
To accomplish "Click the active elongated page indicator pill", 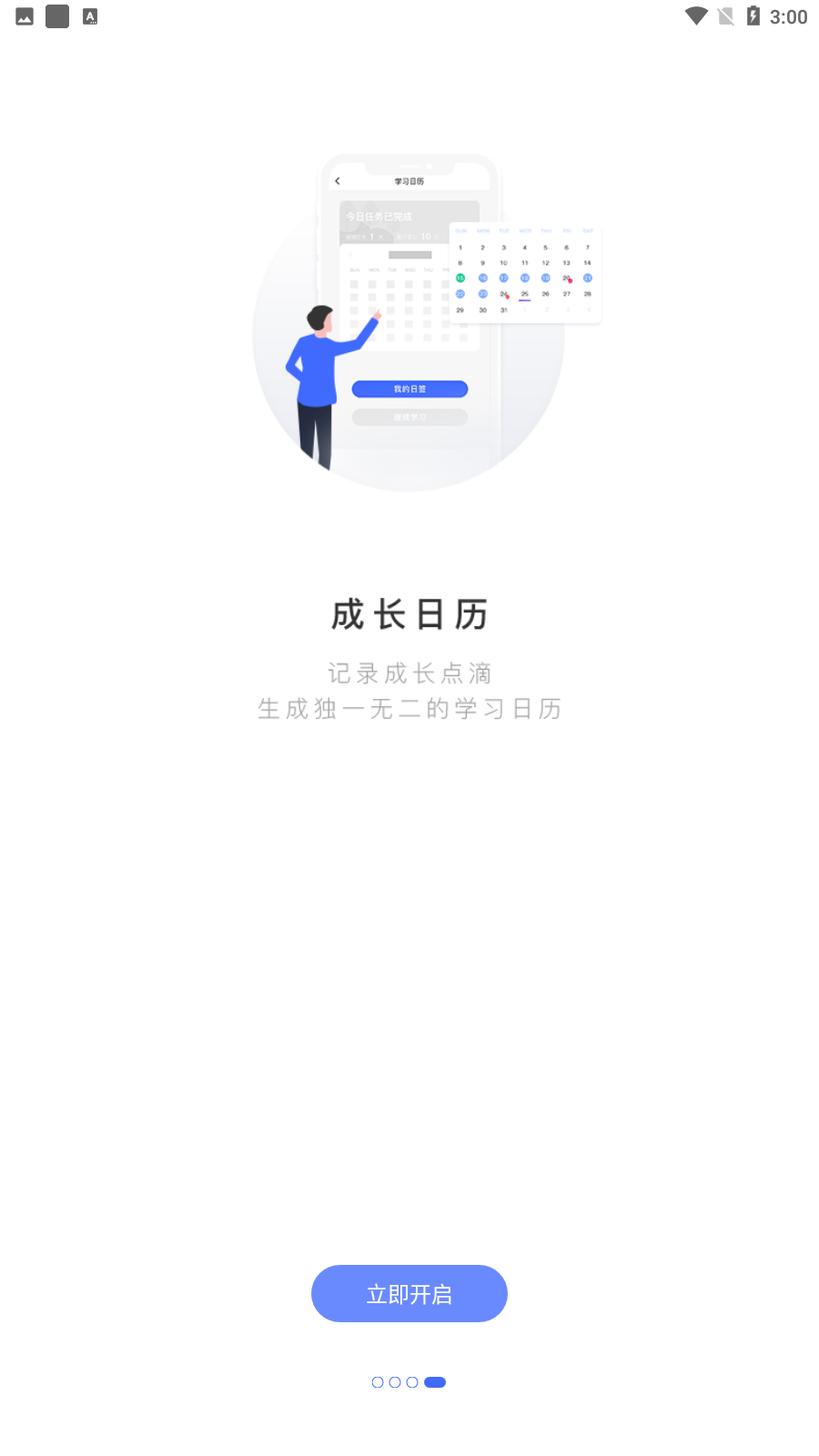I will click(x=435, y=1381).
